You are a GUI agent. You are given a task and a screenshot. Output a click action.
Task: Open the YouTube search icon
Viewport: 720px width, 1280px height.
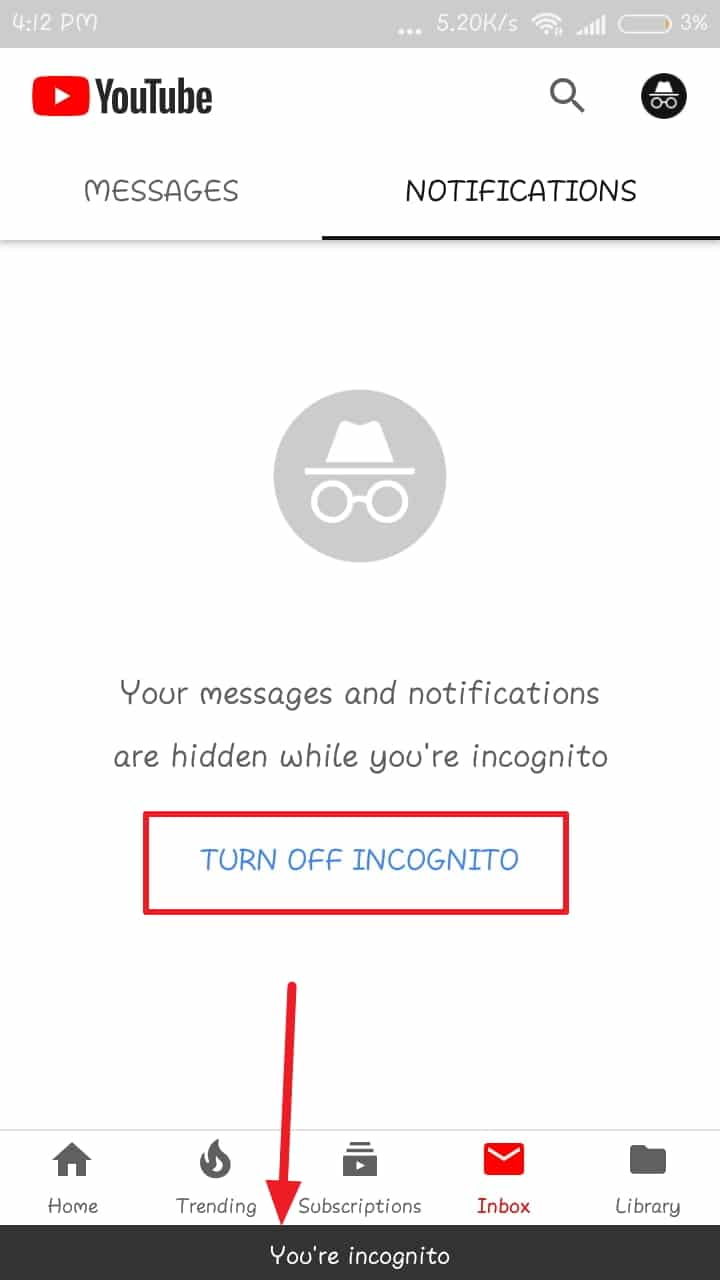[x=567, y=97]
